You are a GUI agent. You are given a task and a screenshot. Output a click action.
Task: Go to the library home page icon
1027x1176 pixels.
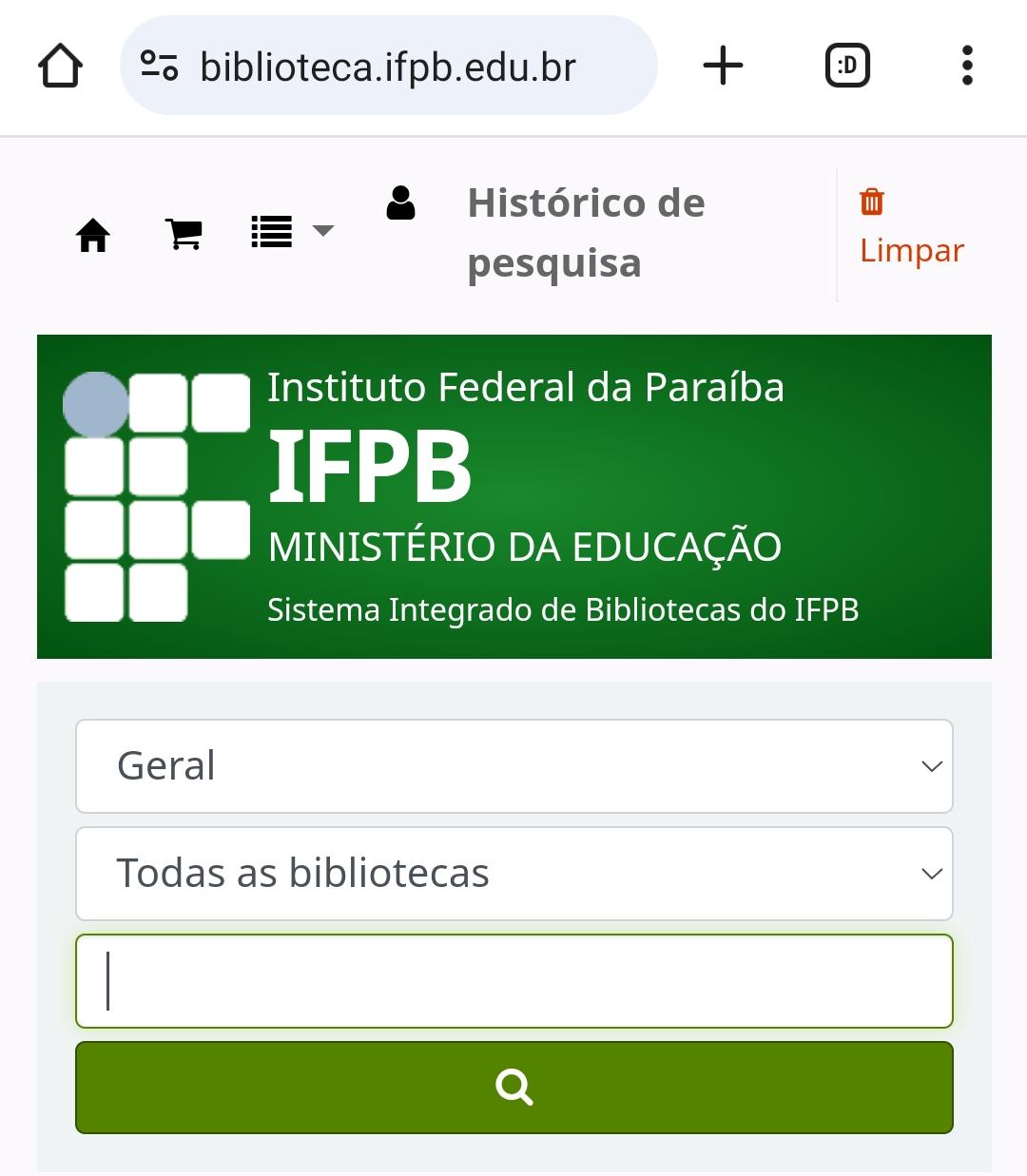[93, 234]
